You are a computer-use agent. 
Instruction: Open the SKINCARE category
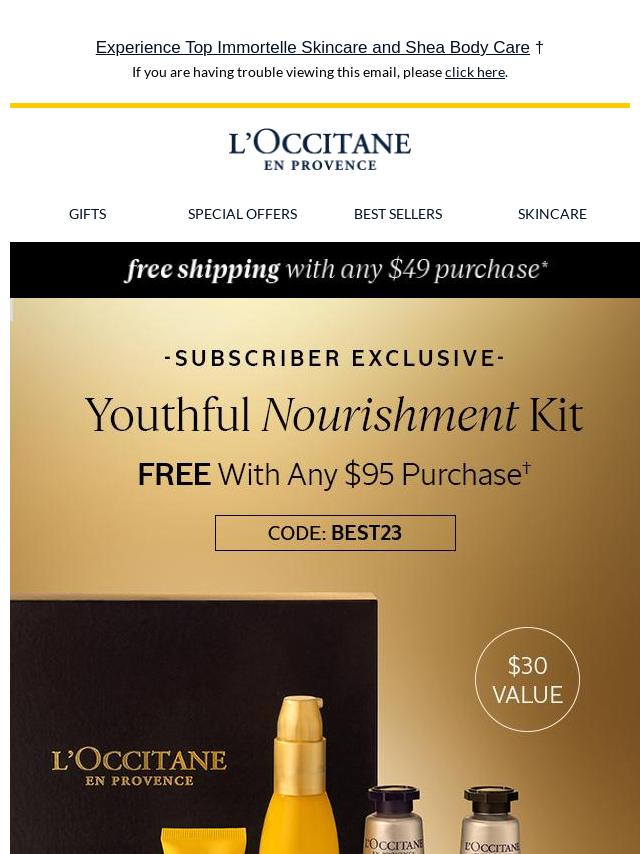coord(552,214)
